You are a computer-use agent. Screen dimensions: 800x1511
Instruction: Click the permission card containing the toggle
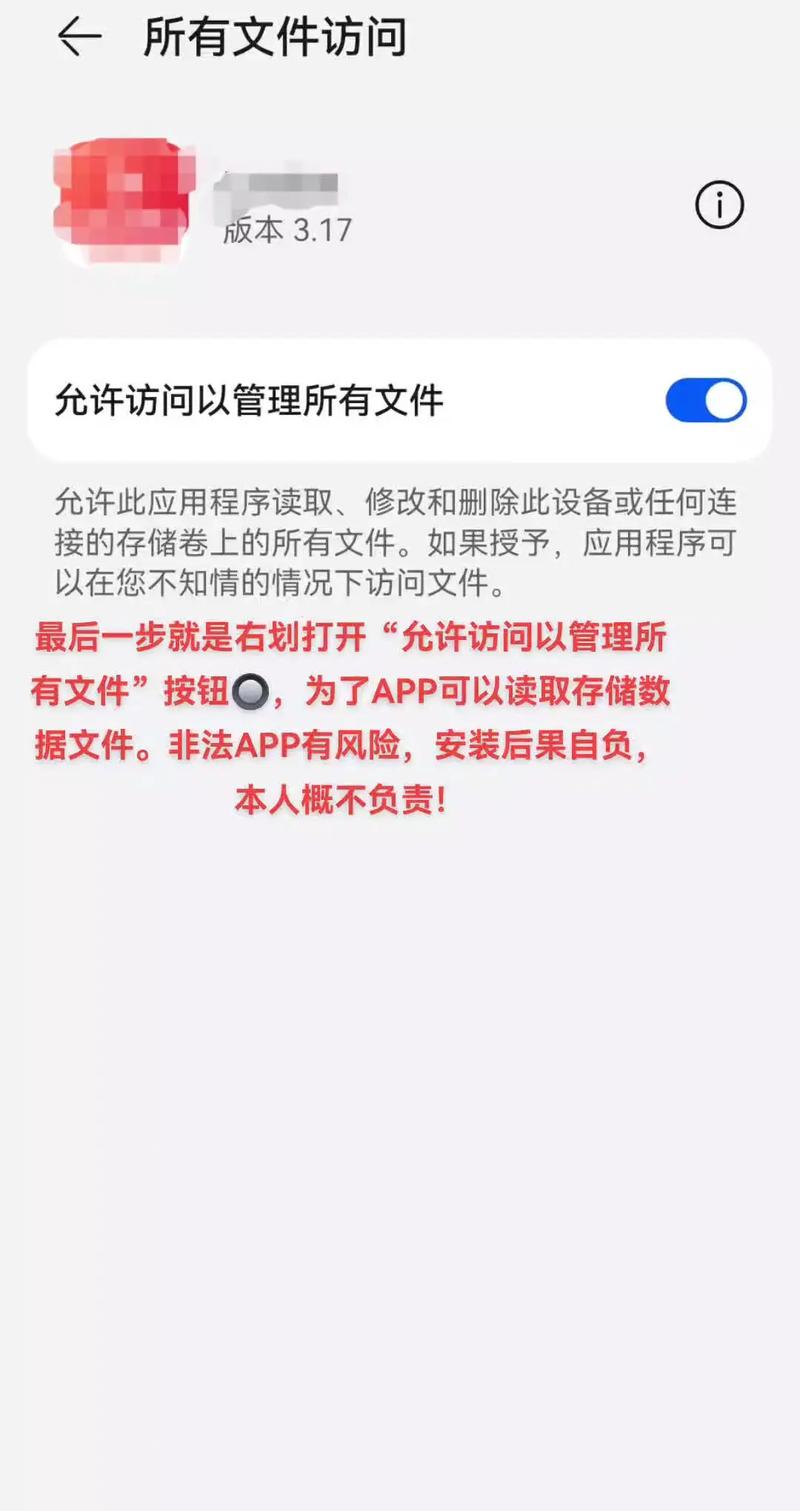[x=400, y=399]
